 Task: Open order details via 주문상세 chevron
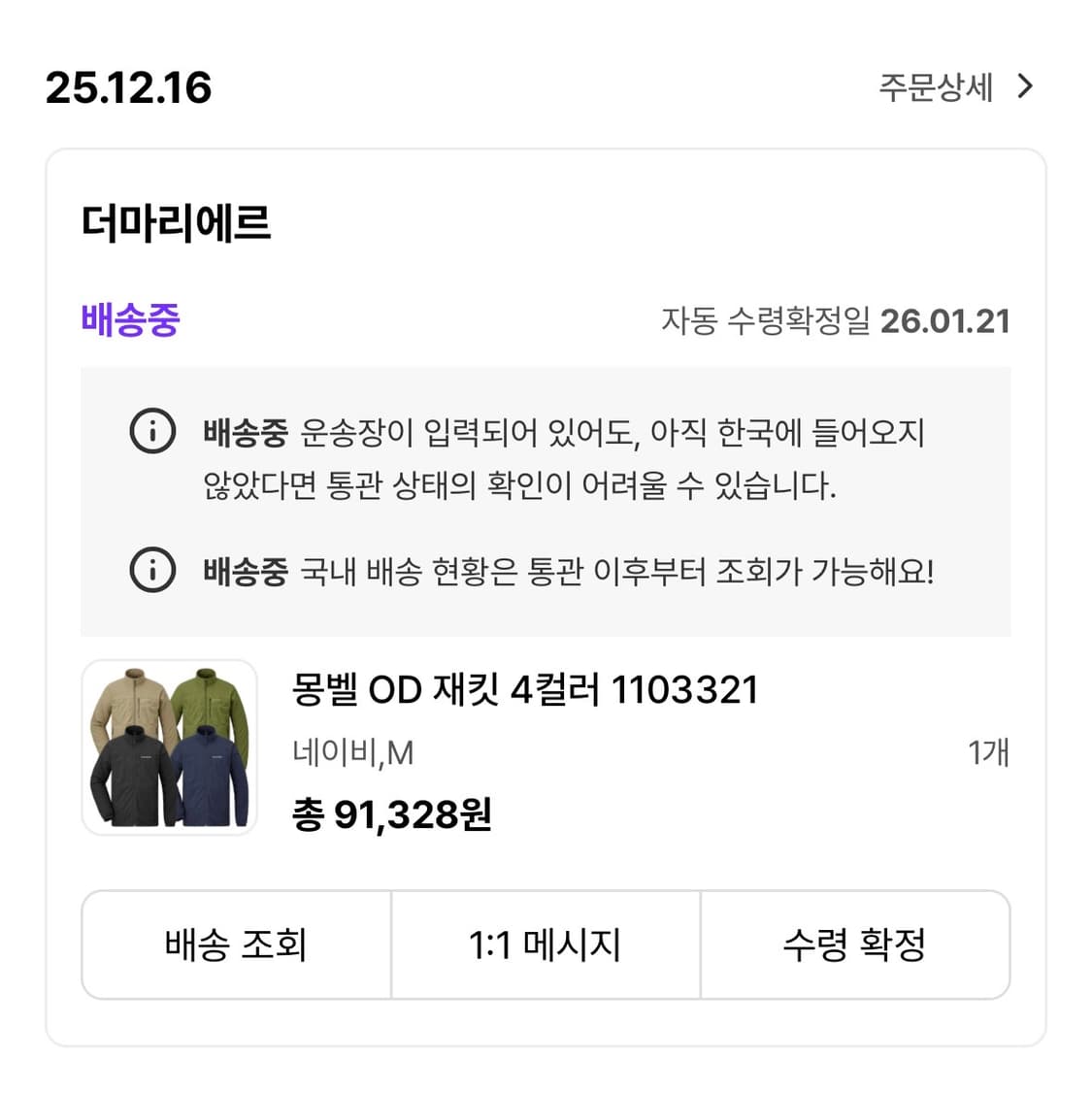point(1024,87)
